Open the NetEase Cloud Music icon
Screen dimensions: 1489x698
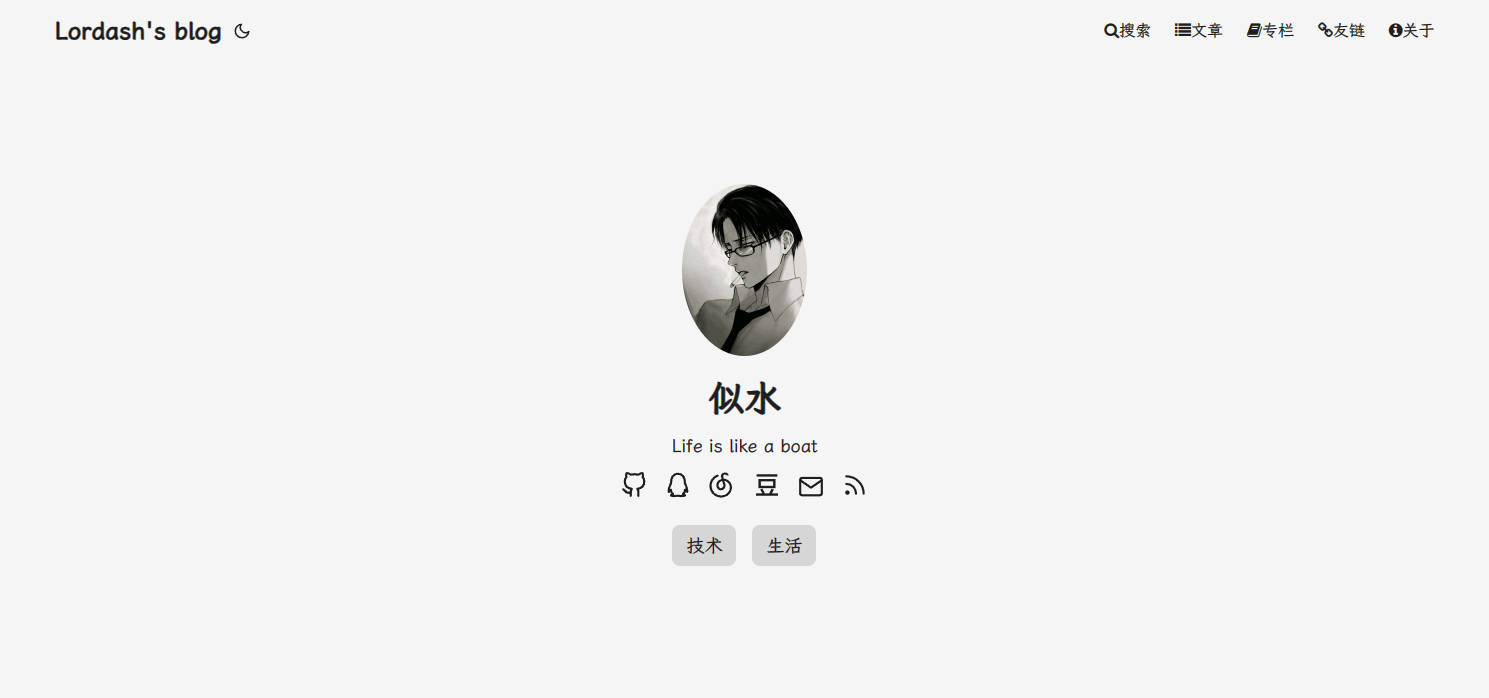click(721, 485)
